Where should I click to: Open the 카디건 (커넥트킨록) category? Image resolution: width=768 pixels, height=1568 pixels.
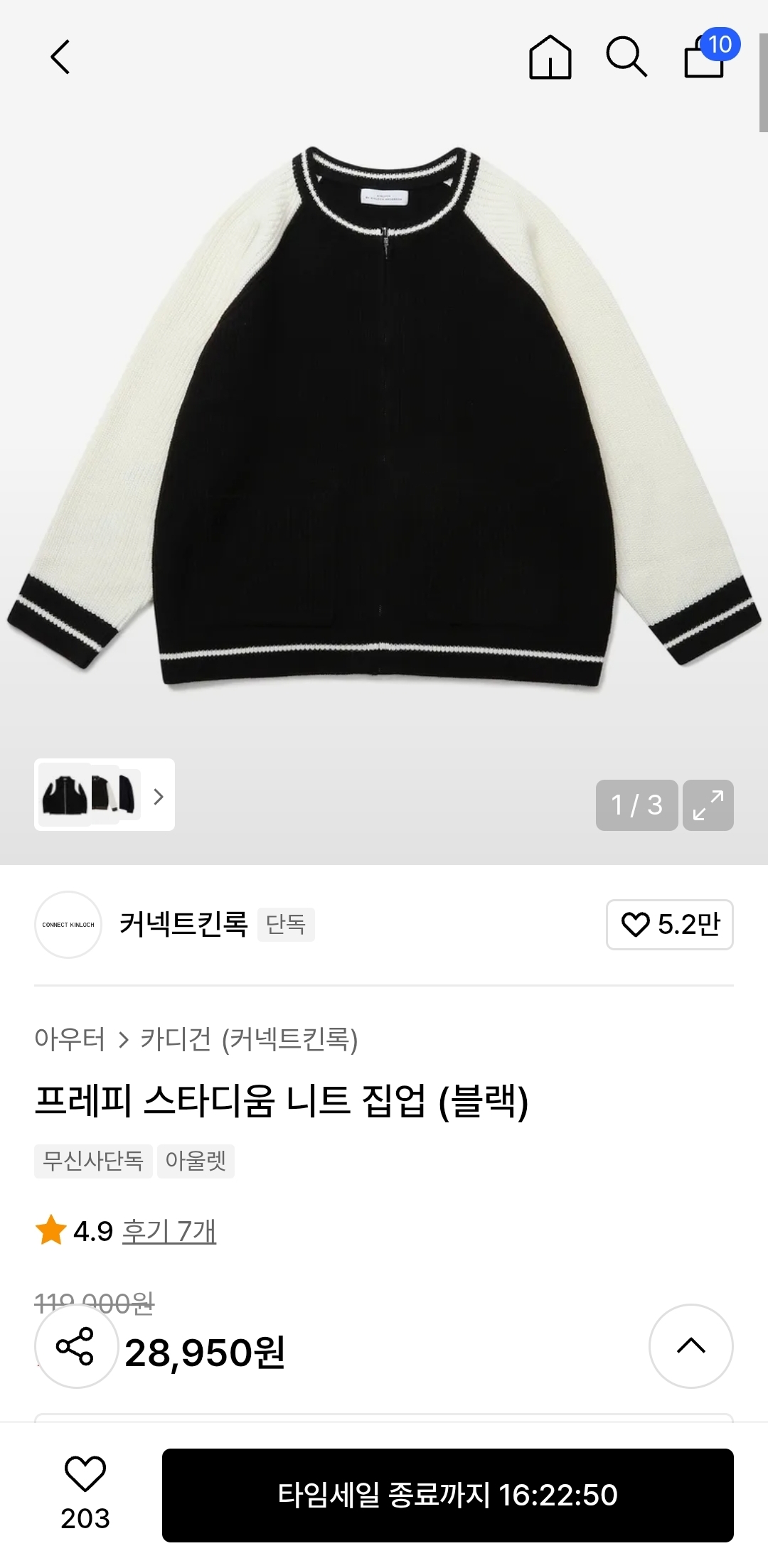[x=249, y=1039]
